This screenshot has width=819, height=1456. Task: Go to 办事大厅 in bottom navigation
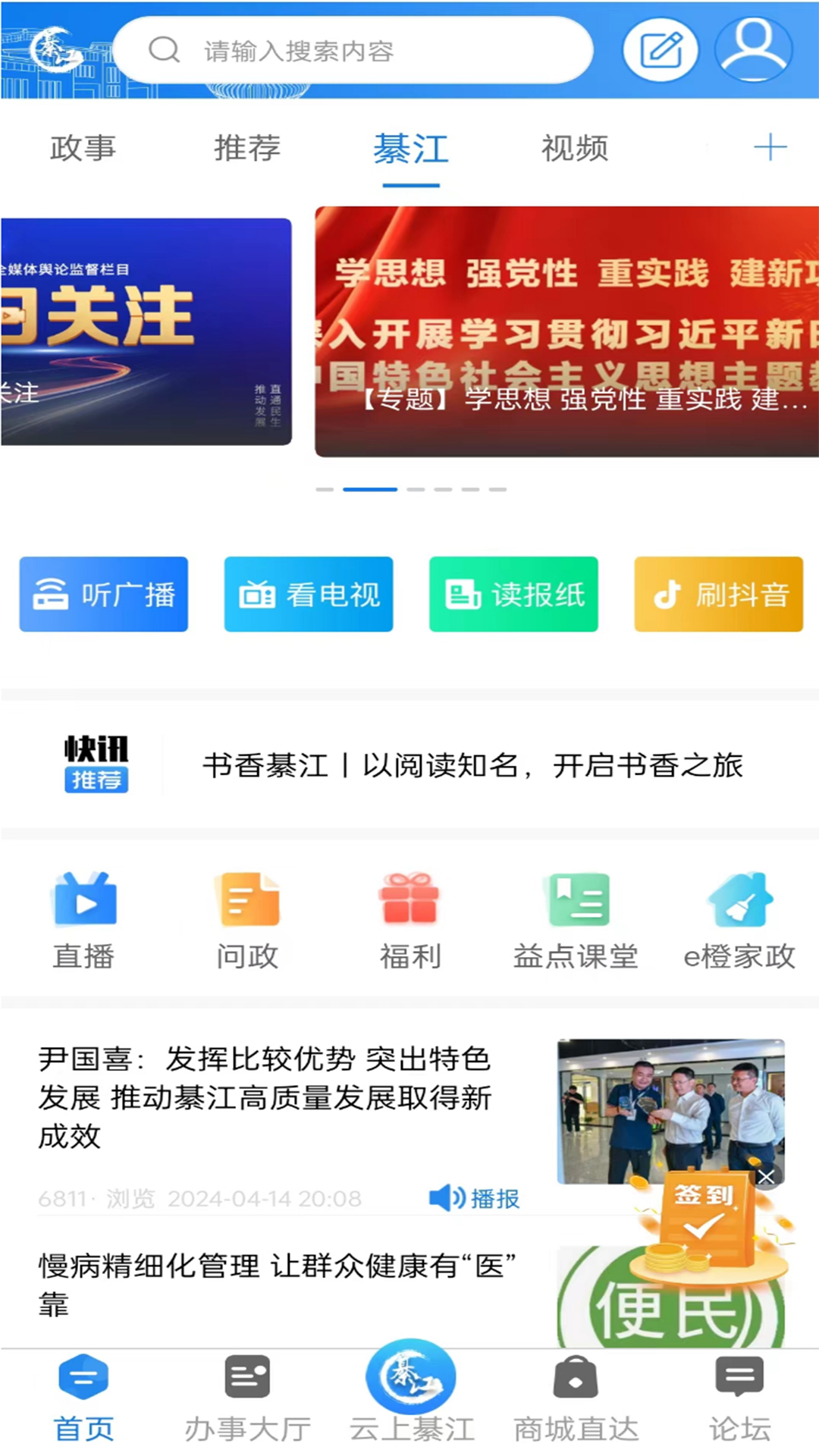247,1397
